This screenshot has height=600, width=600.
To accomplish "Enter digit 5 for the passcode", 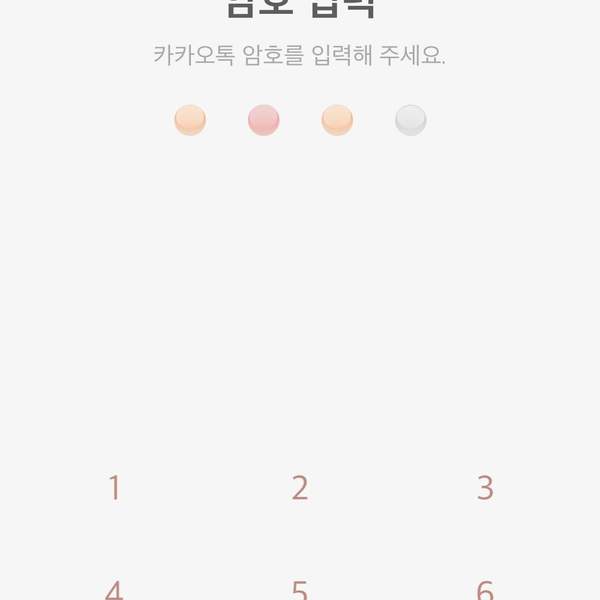I will pos(300,590).
